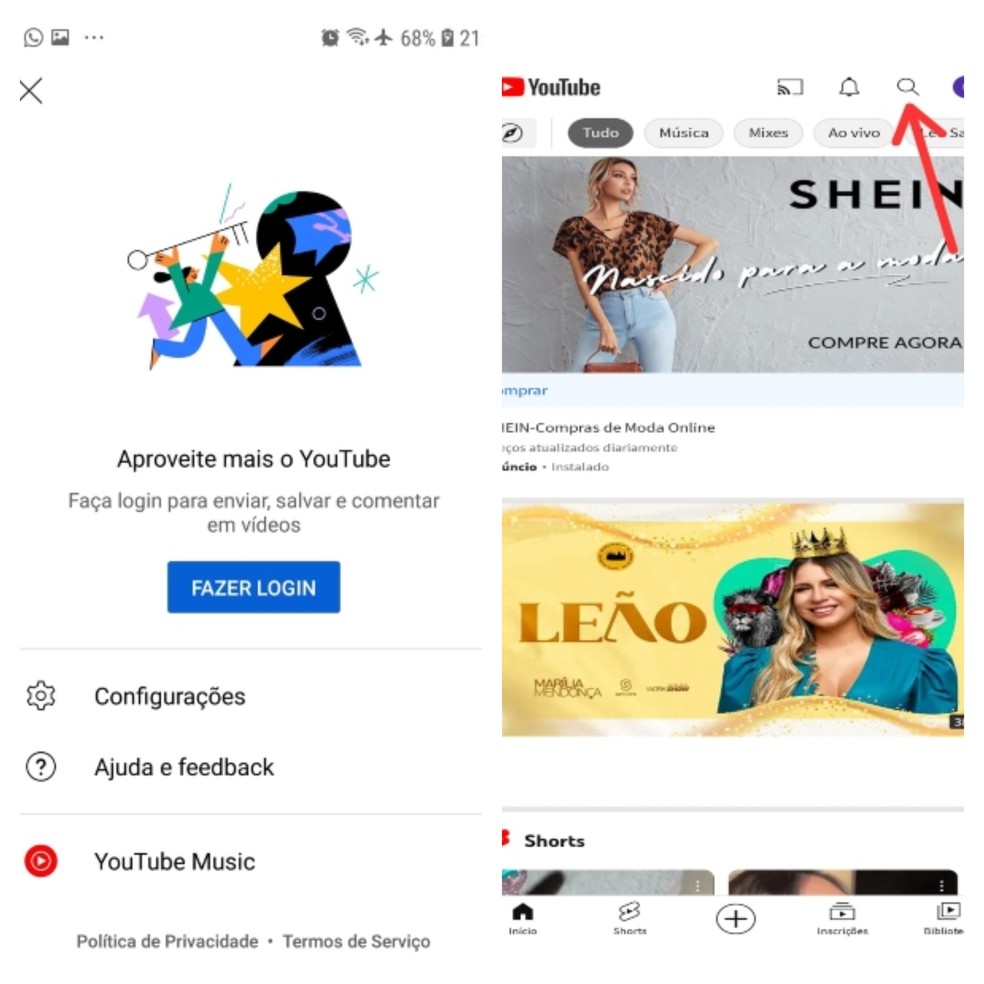This screenshot has width=984, height=984.
Task: Tap the search magnifier icon
Action: [907, 87]
